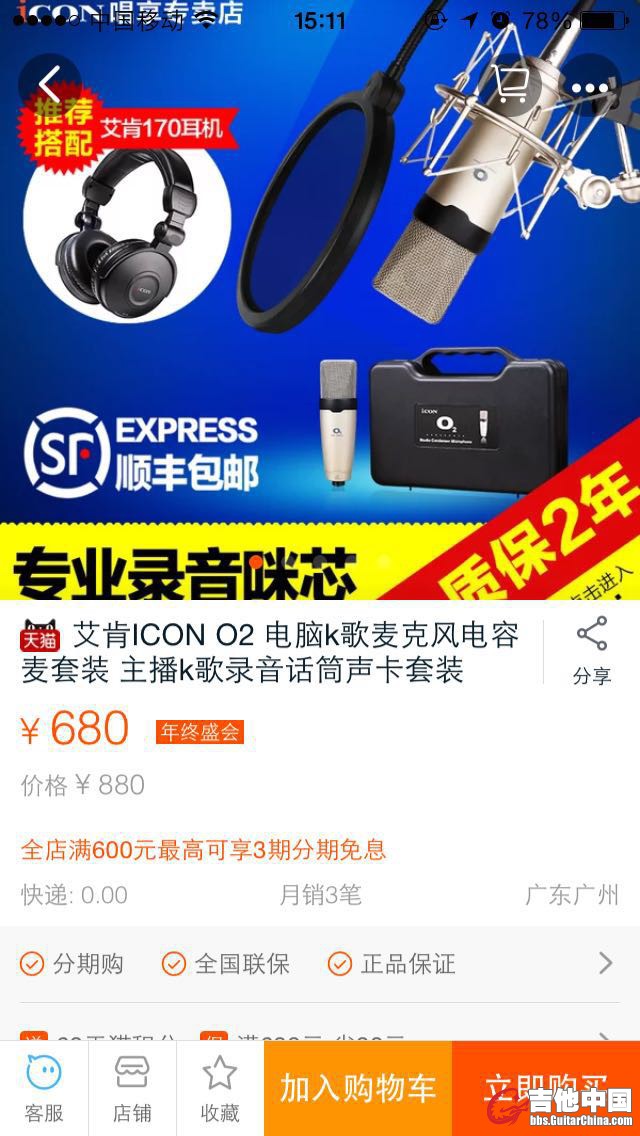Expand the 分期购 service guarantees row

tap(320, 963)
